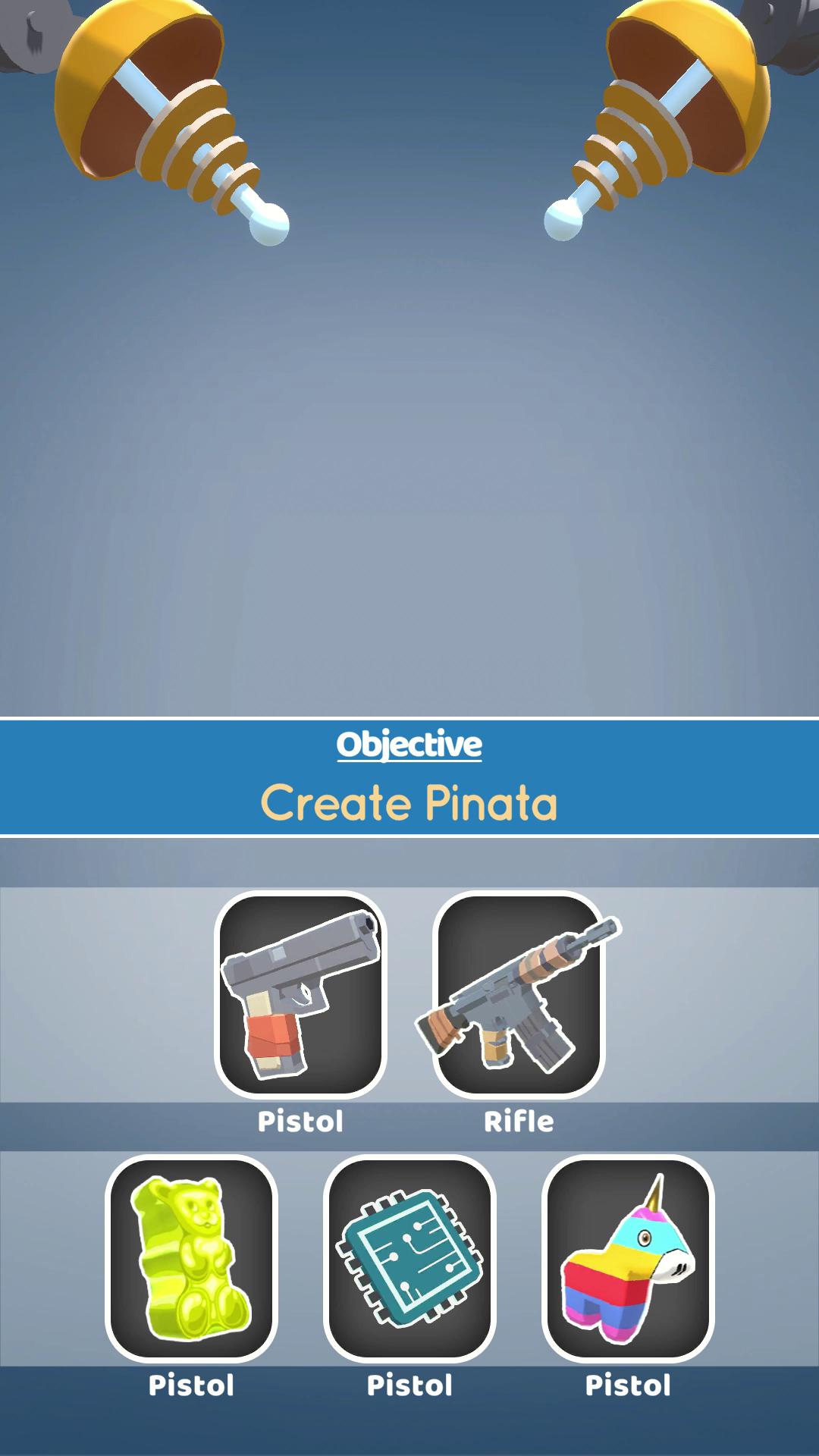Image resolution: width=819 pixels, height=1456 pixels.
Task: Tap the rainbow pinata unicorn tile
Action: (628, 1259)
